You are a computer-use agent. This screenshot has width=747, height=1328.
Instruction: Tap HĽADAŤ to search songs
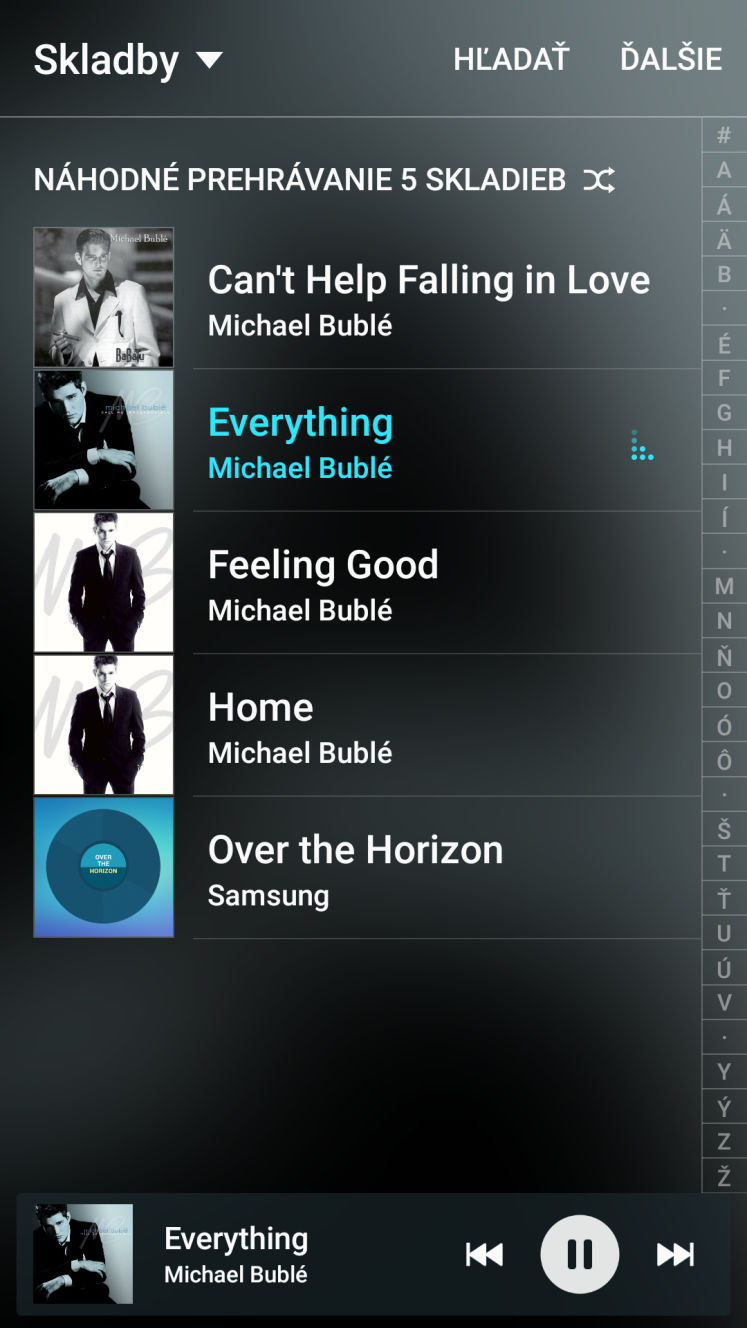[511, 59]
